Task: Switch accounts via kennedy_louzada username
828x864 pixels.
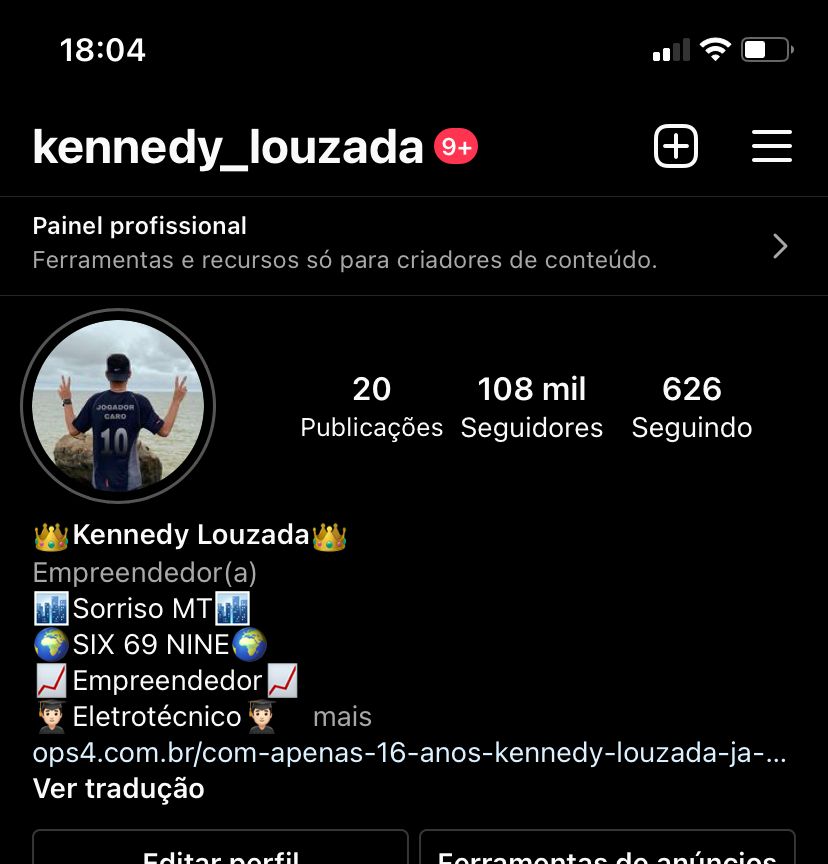Action: click(228, 147)
